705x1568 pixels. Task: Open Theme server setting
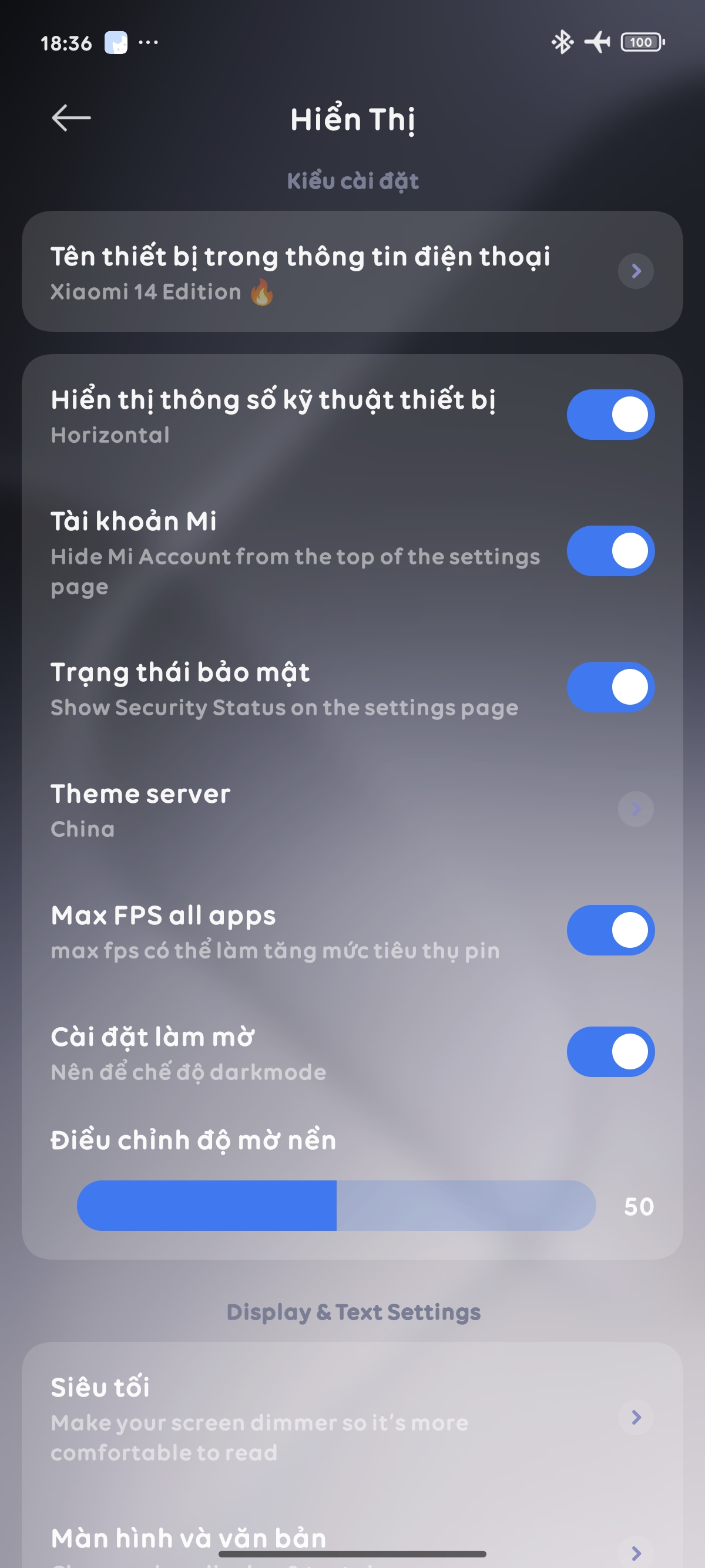[x=352, y=810]
